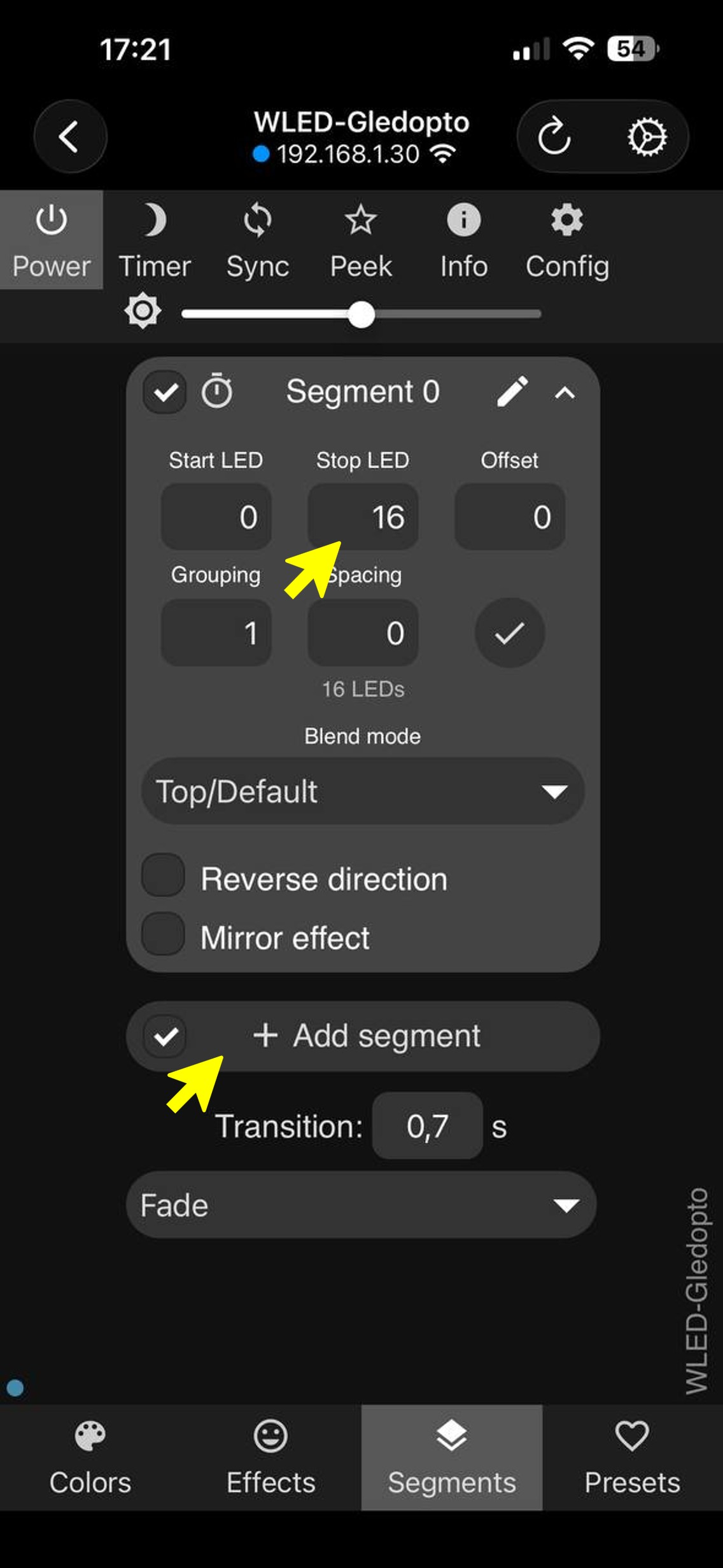723x1568 pixels.
Task: Reload the WLED page with the refresh icon
Action: click(x=554, y=136)
